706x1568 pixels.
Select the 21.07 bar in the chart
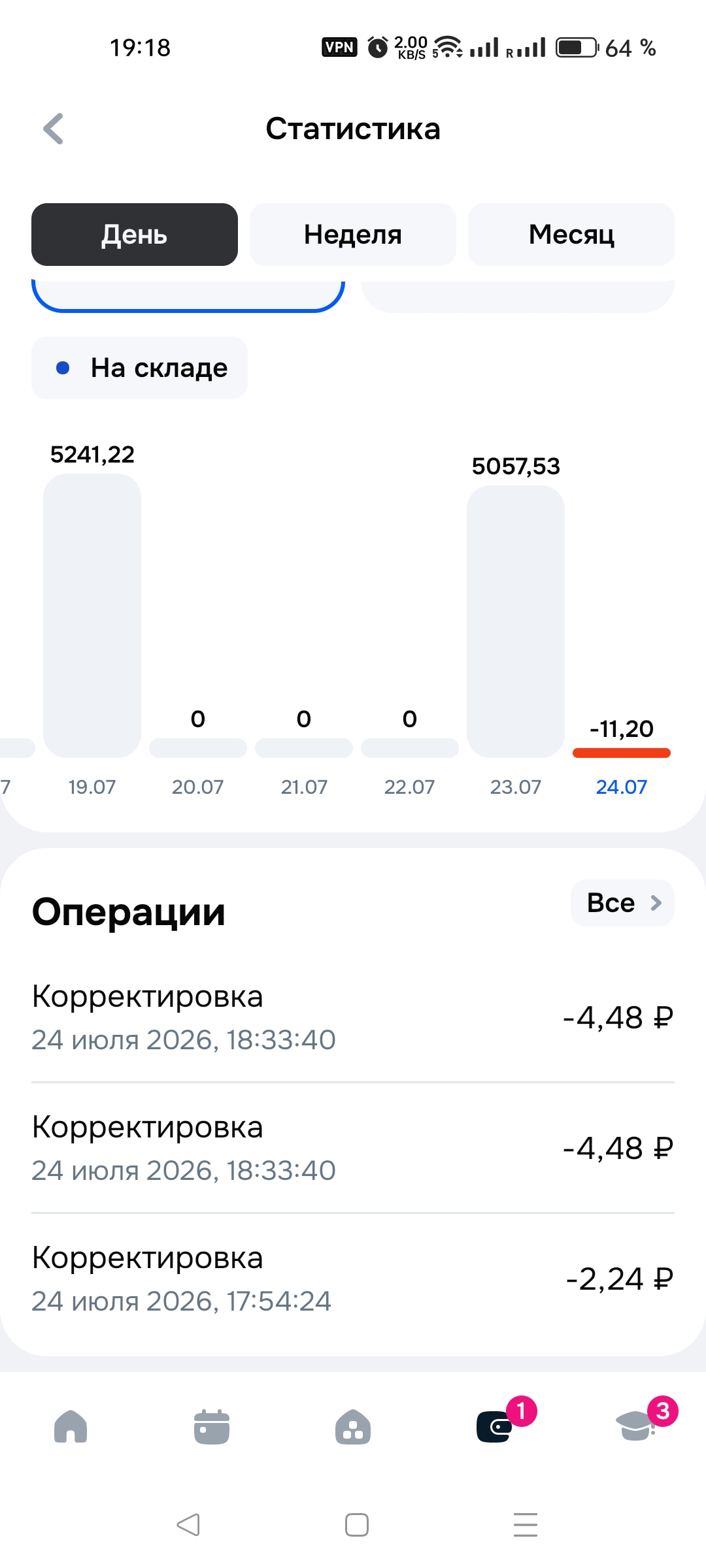click(304, 748)
